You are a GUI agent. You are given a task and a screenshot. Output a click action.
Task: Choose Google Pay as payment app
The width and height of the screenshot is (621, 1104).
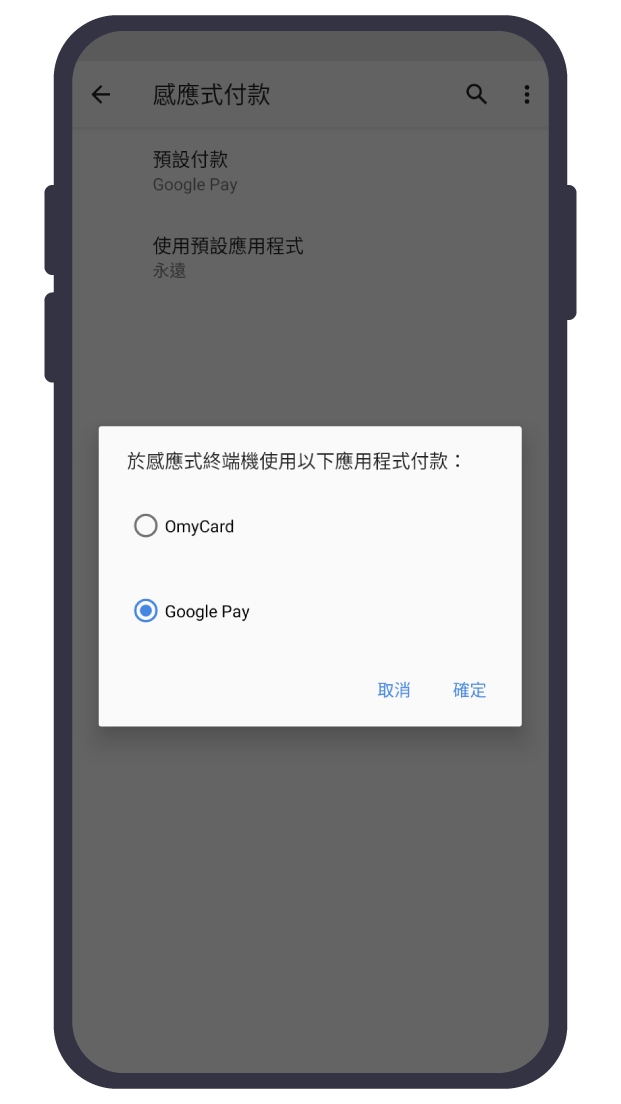tap(146, 611)
